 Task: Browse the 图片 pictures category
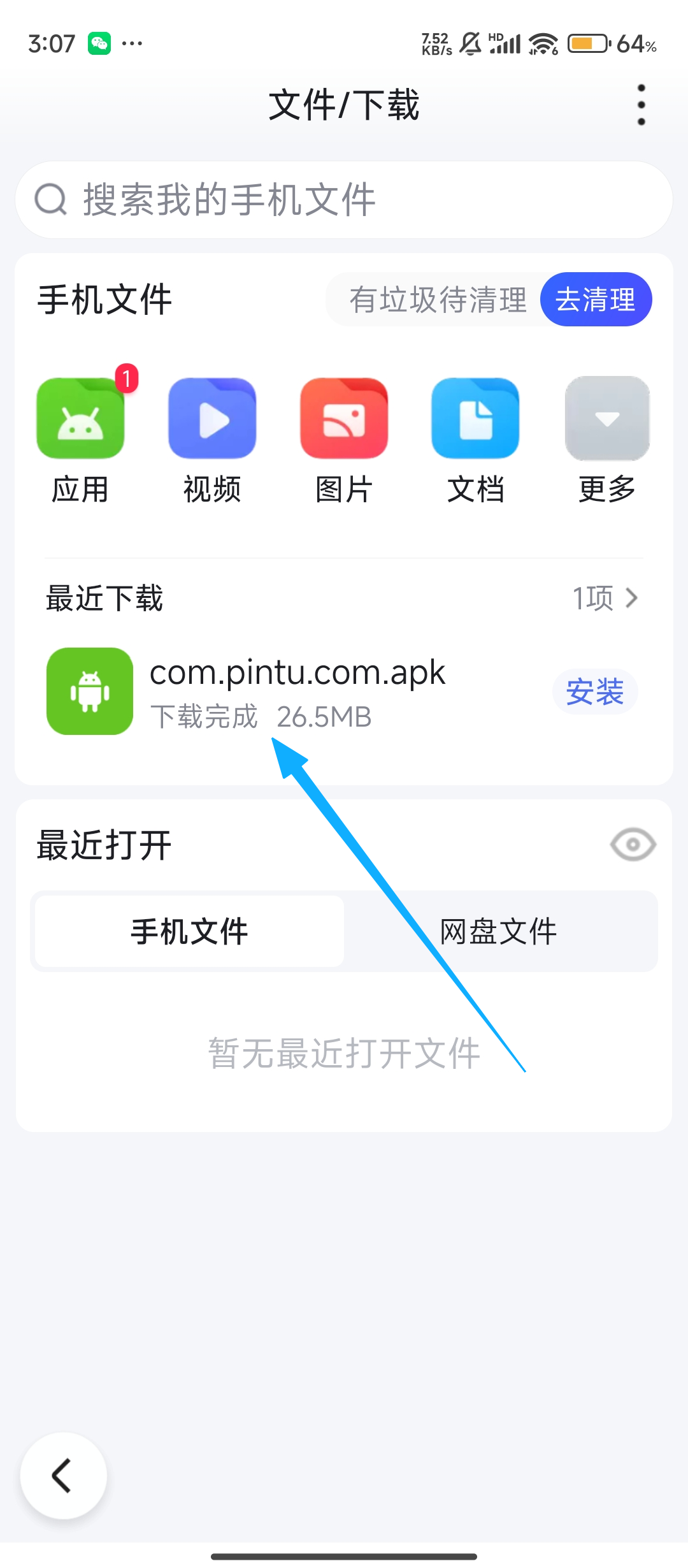pyautogui.click(x=344, y=439)
